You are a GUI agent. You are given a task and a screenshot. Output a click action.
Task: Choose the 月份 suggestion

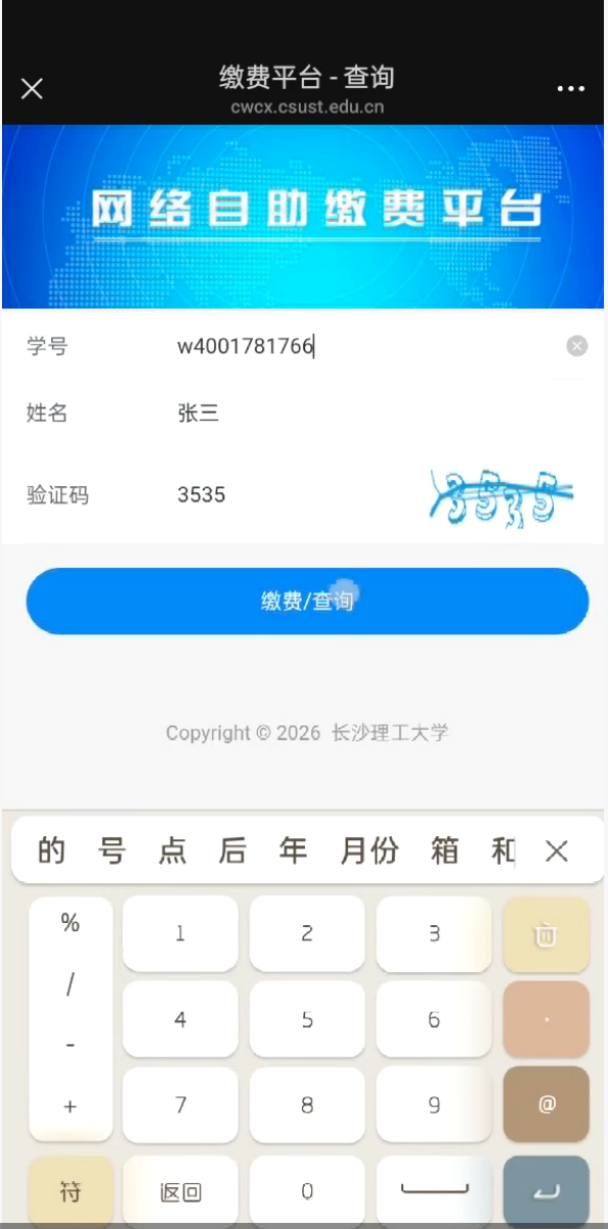point(369,851)
